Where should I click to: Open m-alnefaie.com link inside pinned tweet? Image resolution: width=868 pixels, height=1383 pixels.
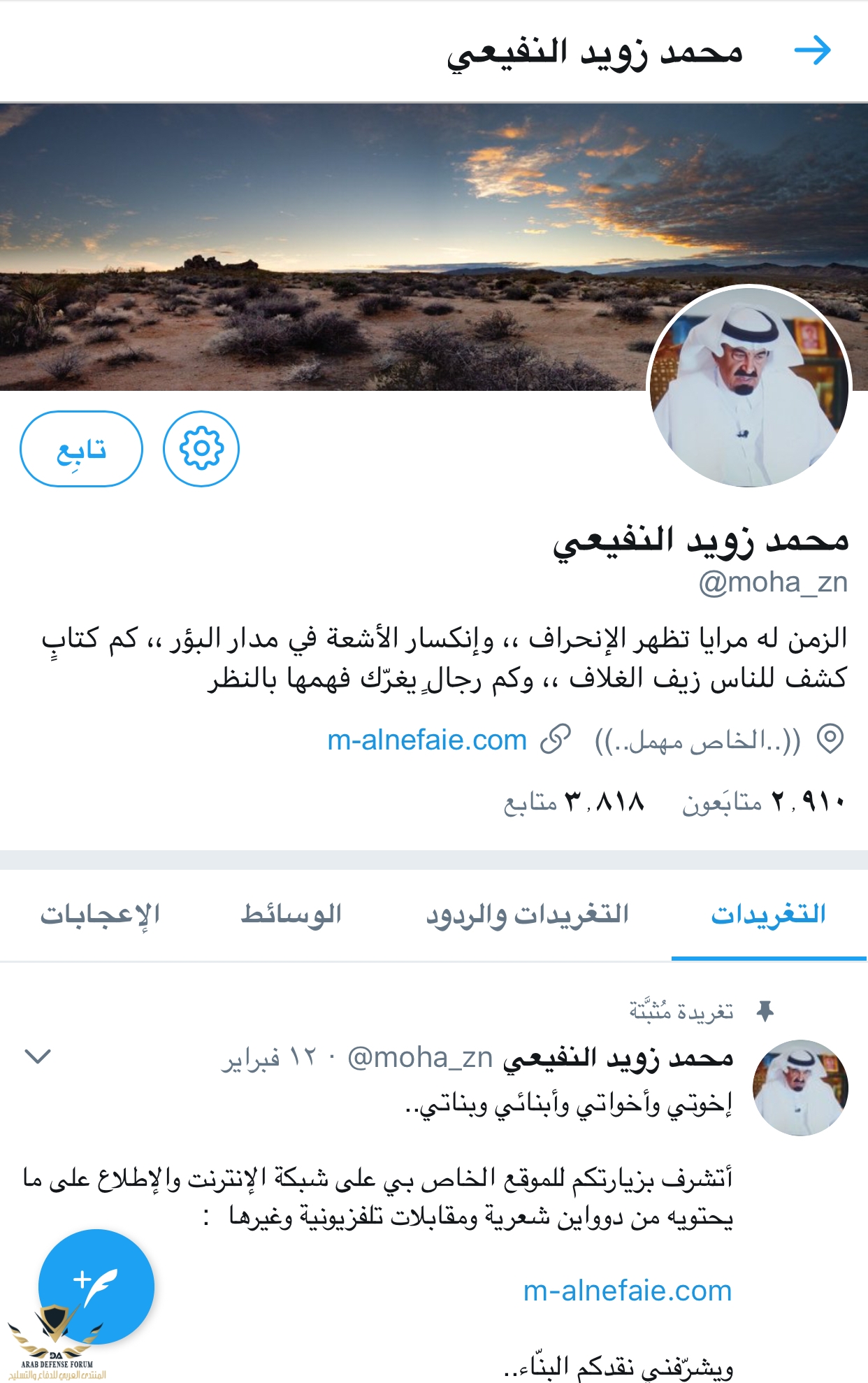point(627,1291)
